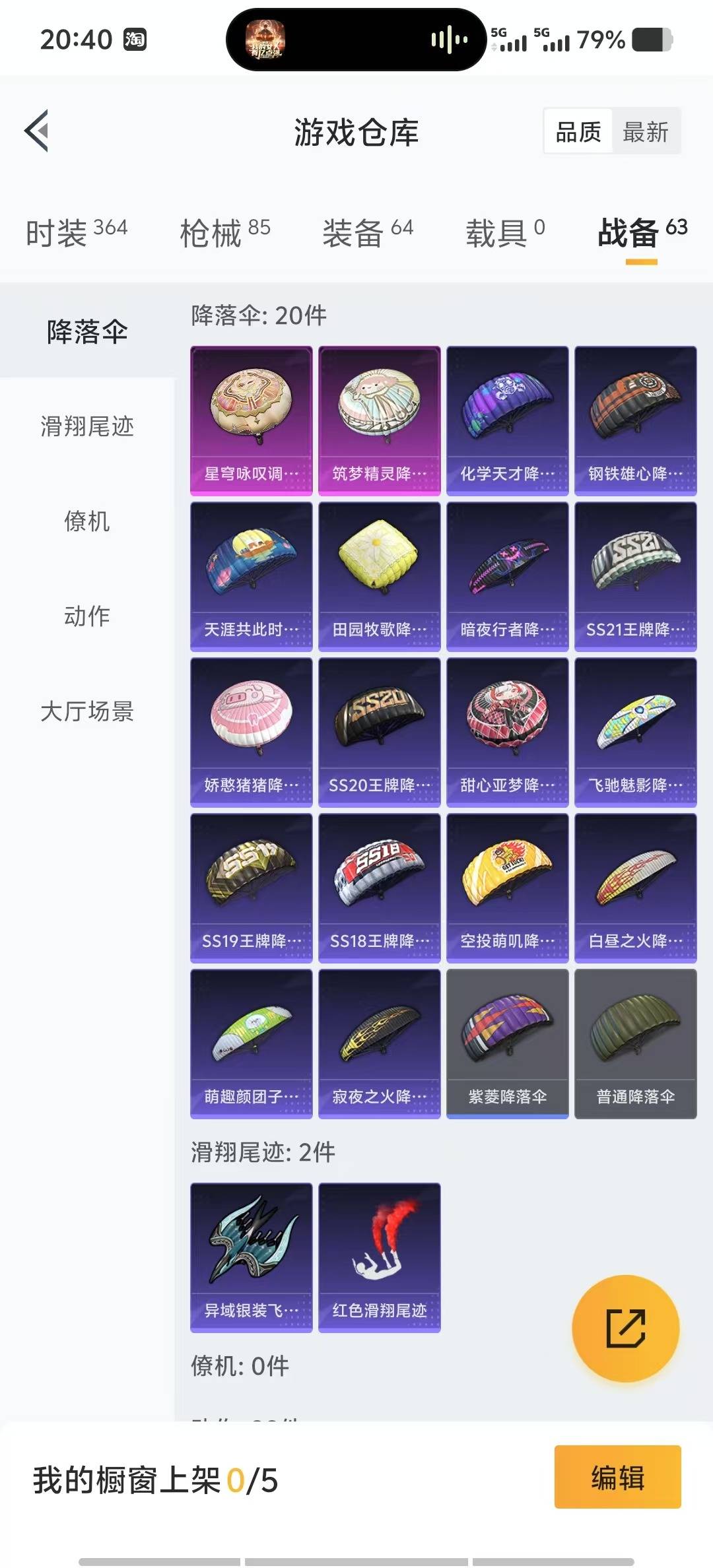View the 娇憨猪猪 parachute item
The width and height of the screenshot is (713, 1568).
click(252, 732)
